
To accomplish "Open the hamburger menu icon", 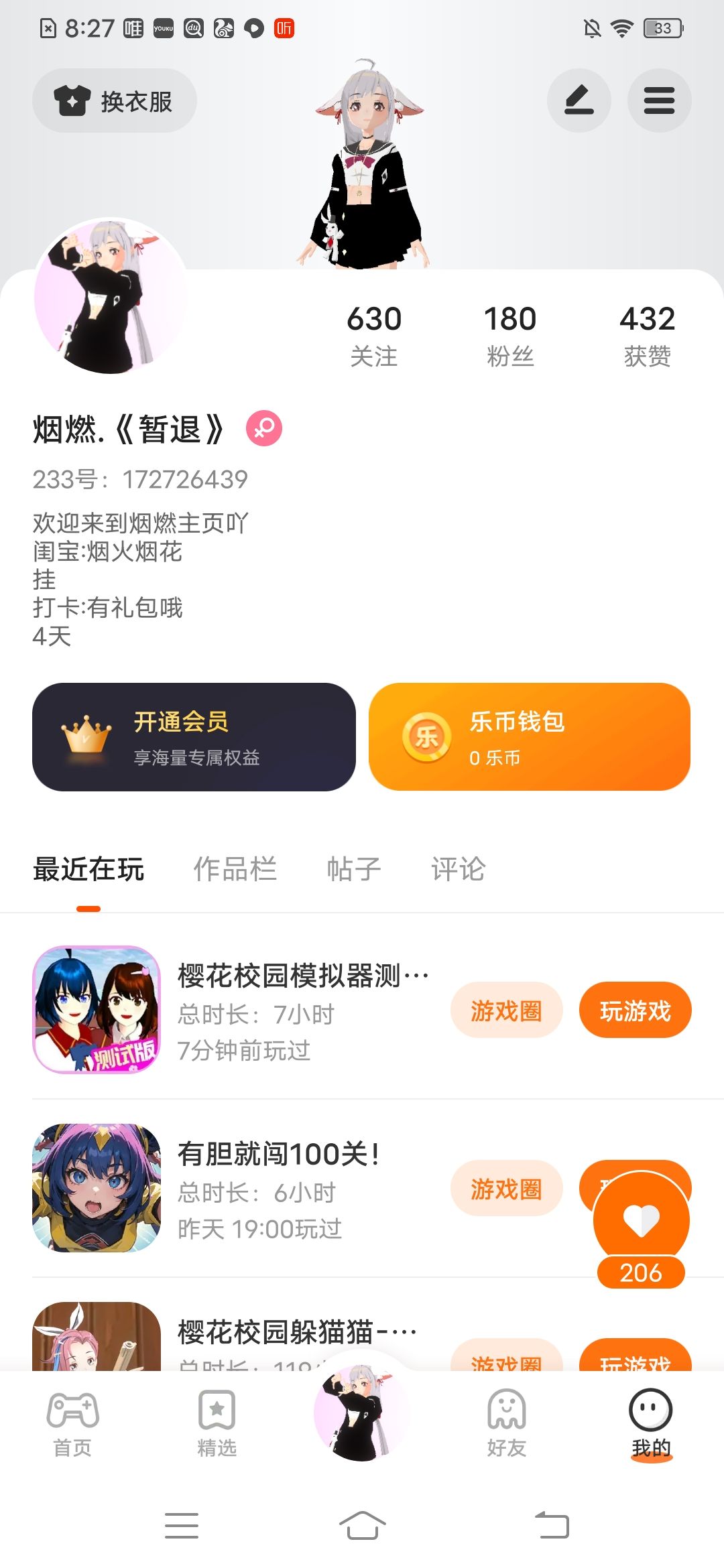I will coord(659,101).
